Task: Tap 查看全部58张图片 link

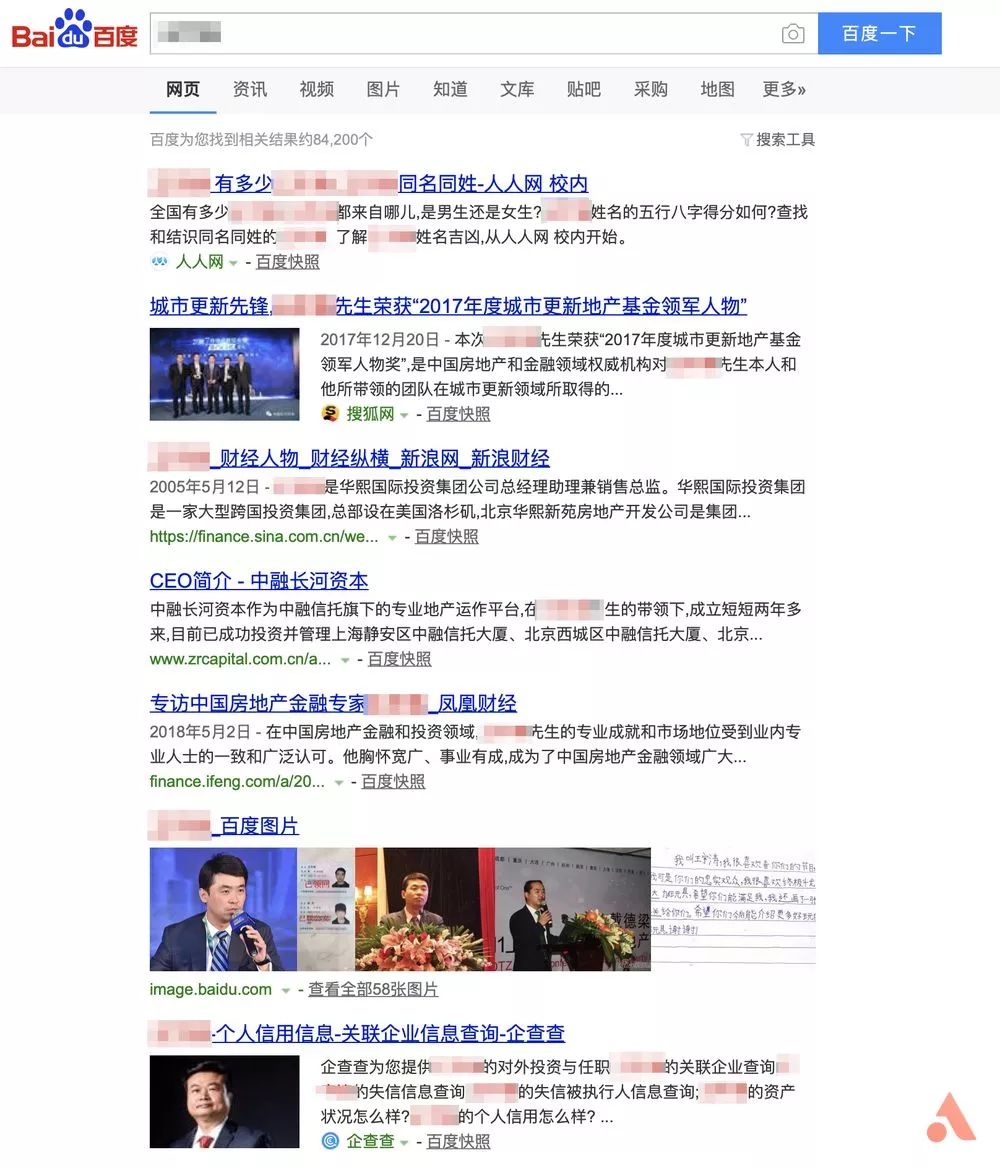Action: click(x=372, y=990)
